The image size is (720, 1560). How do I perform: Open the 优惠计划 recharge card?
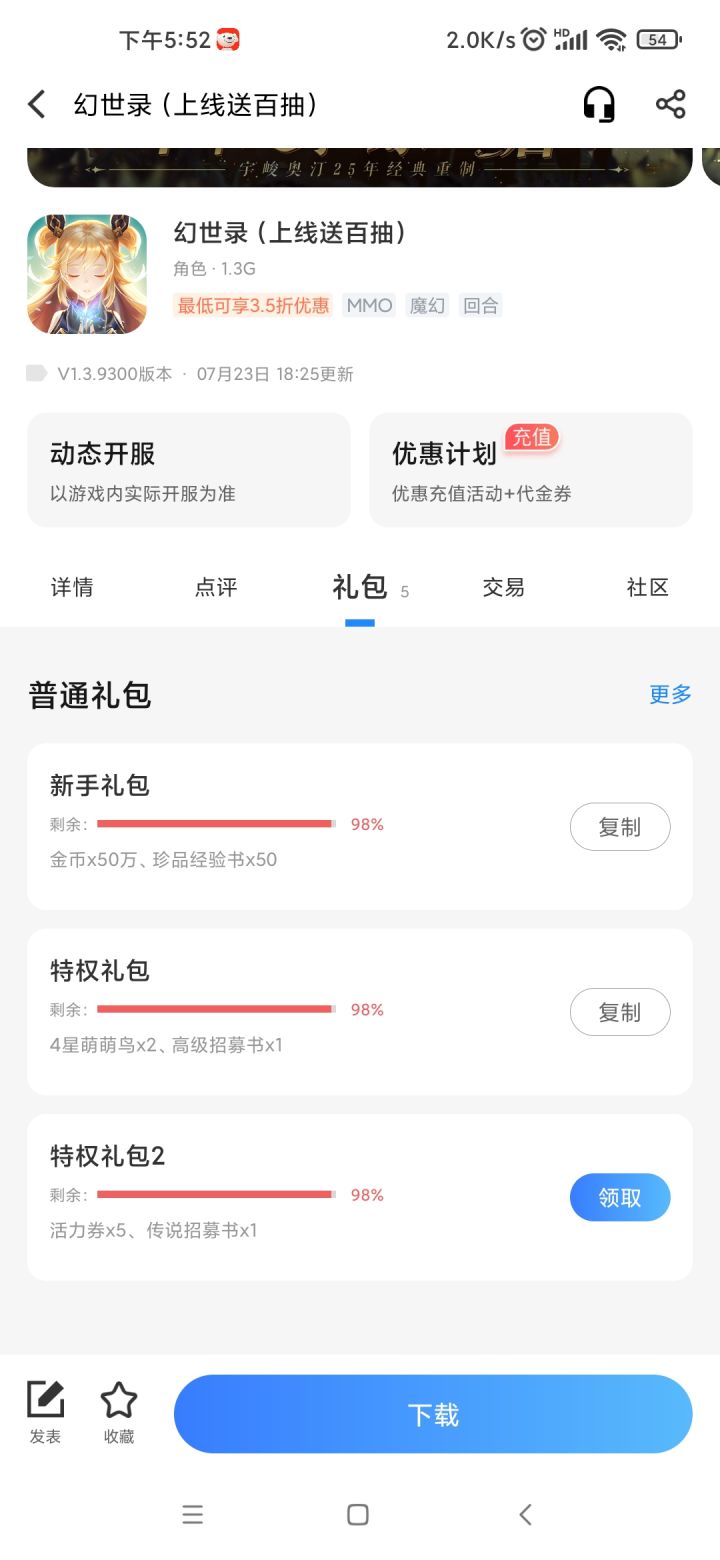click(x=530, y=470)
